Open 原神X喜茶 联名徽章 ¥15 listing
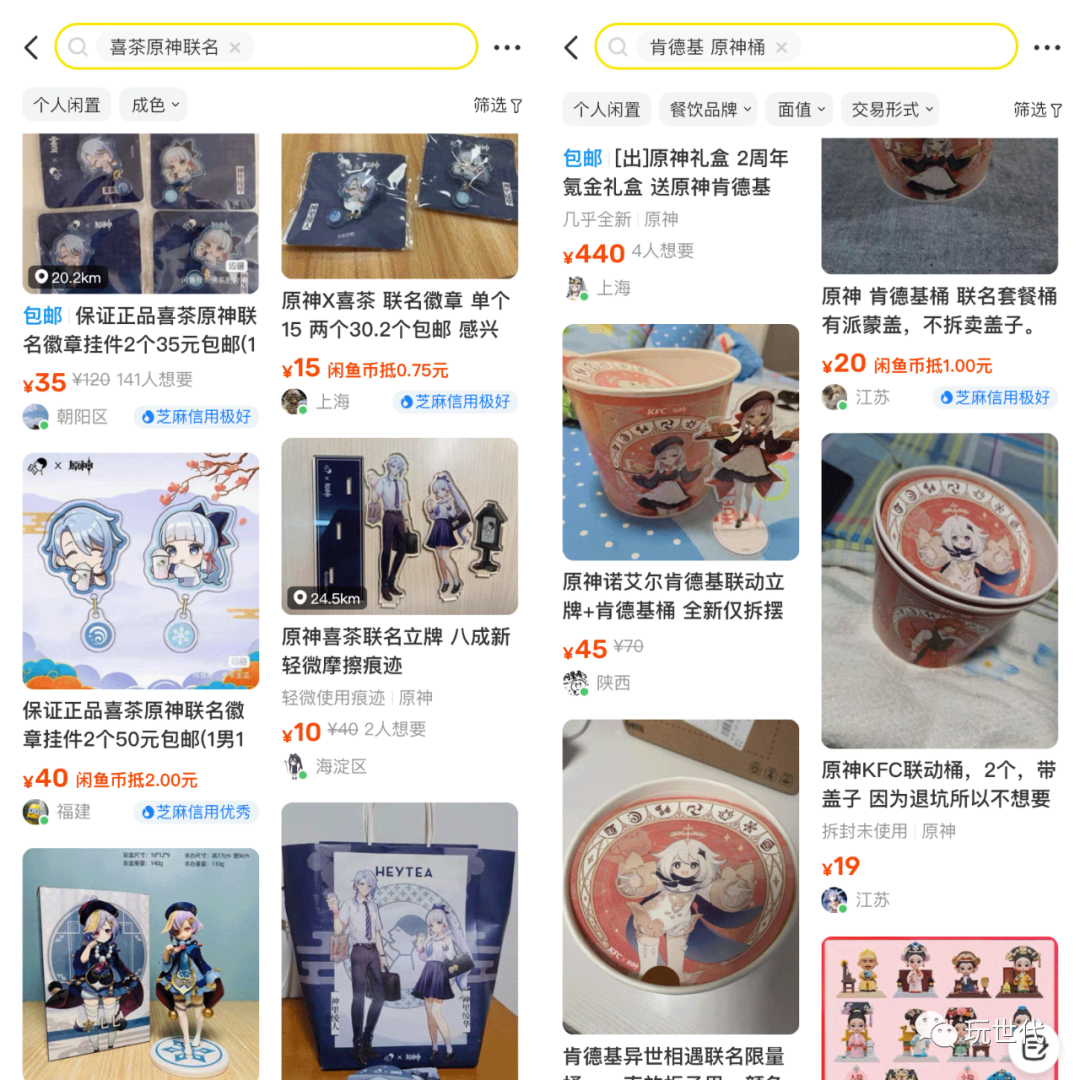This screenshot has width=1080, height=1080. [x=398, y=314]
